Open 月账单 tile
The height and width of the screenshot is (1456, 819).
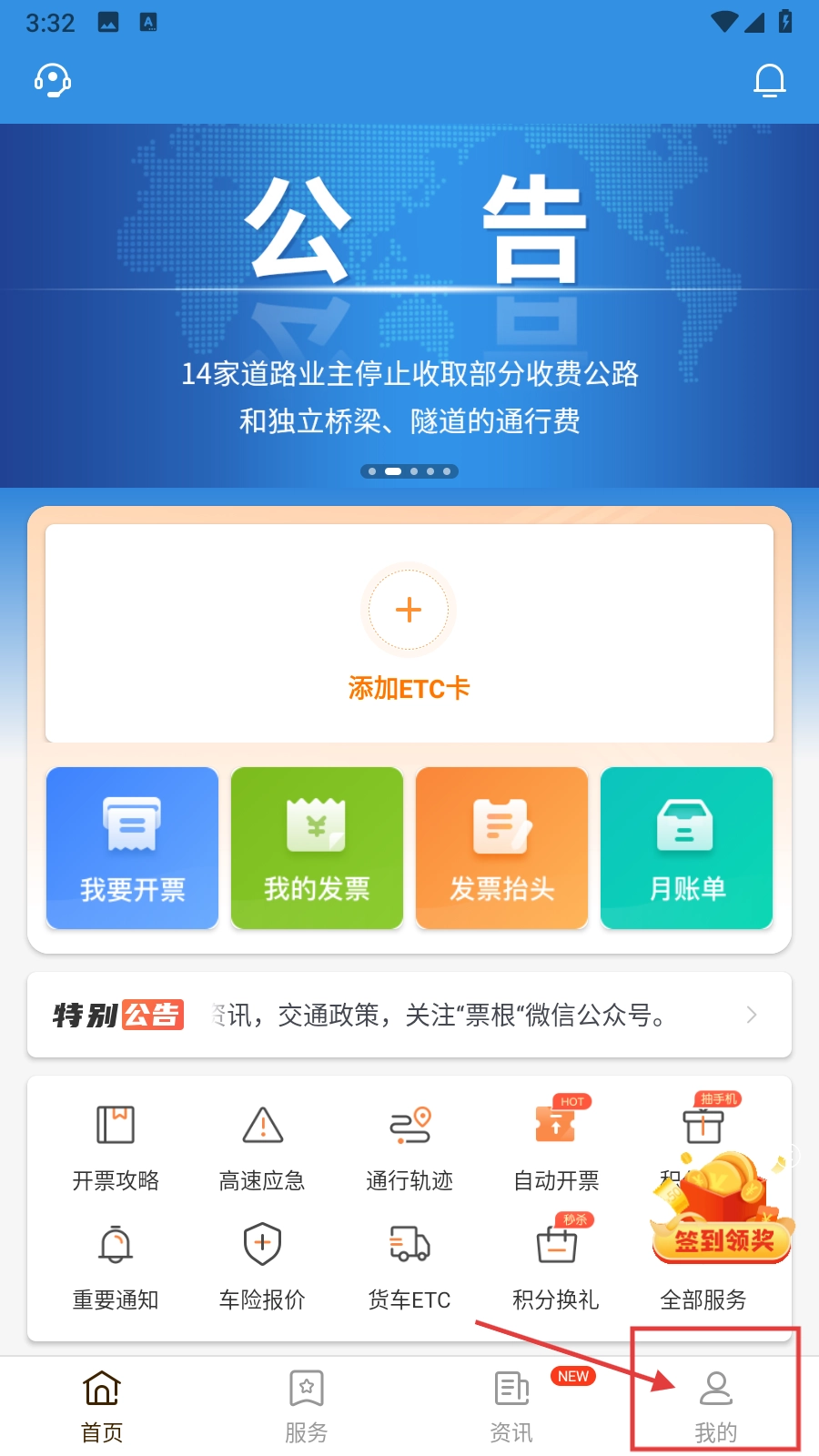(686, 848)
